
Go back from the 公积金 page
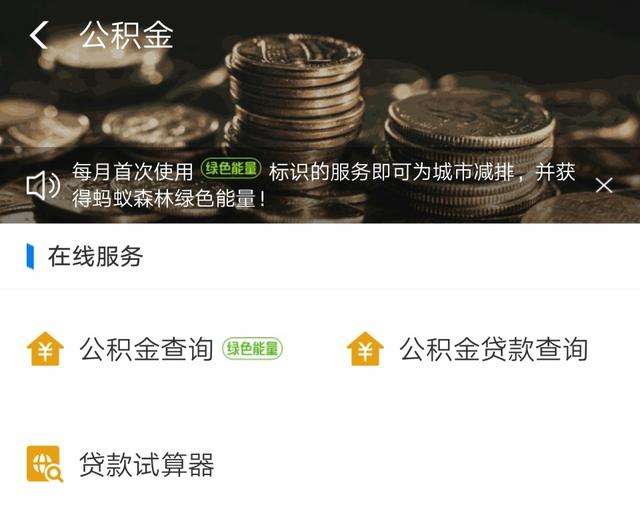pyautogui.click(x=38, y=36)
